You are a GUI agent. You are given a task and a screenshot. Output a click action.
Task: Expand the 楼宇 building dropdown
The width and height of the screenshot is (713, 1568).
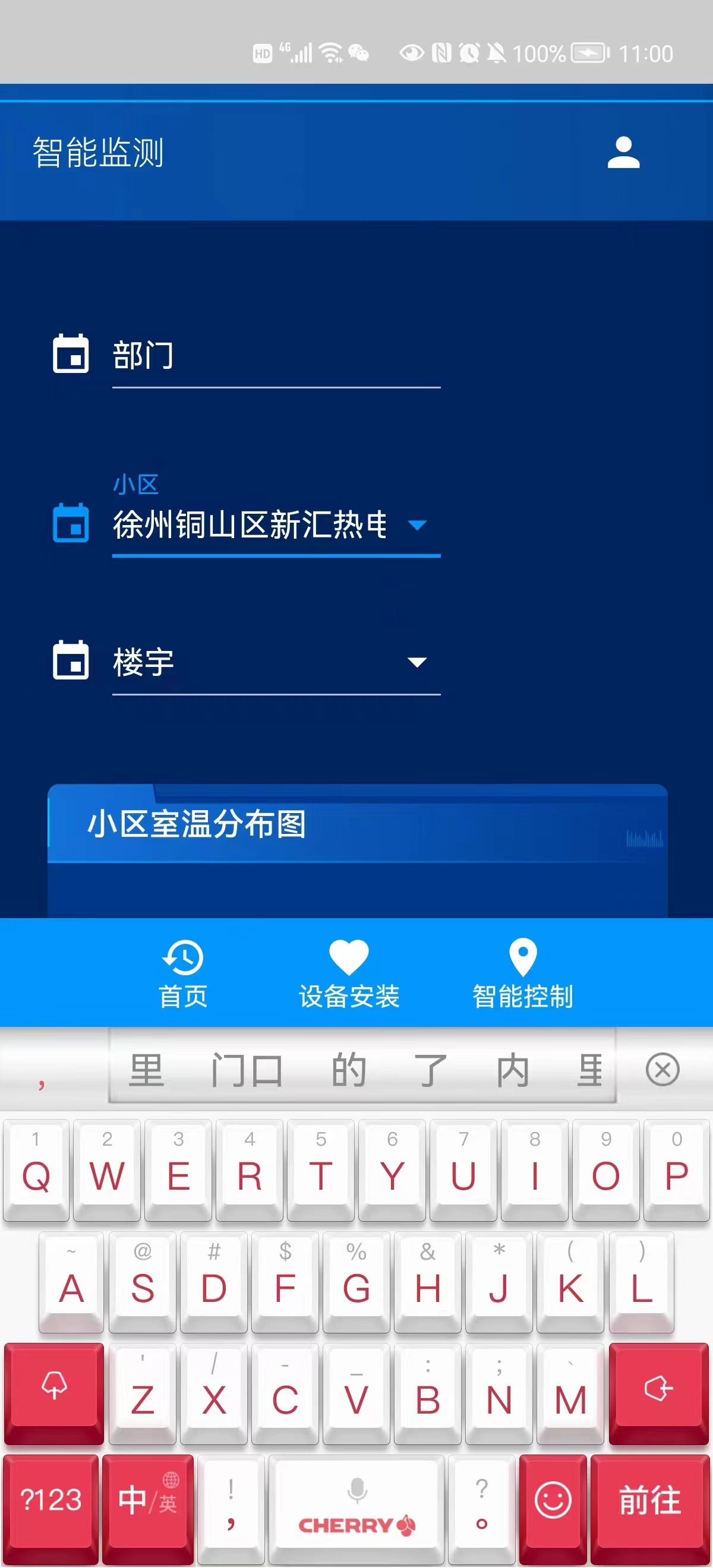click(417, 662)
